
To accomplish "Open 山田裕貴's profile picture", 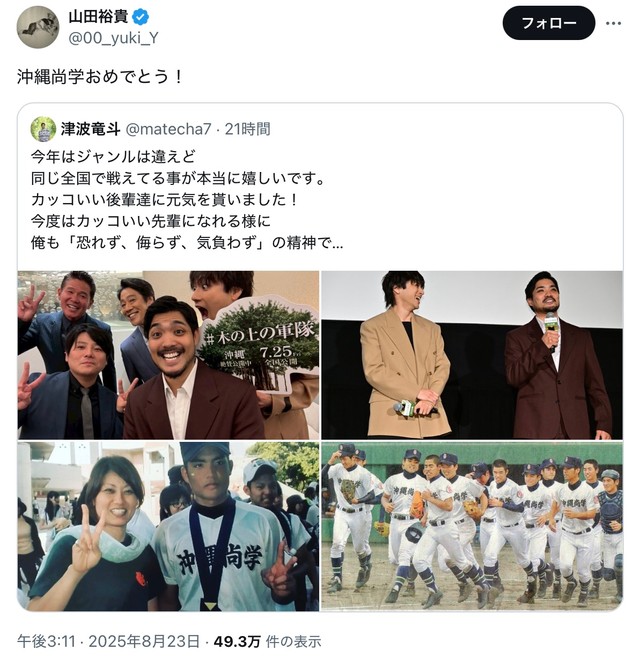I will click(x=38, y=26).
